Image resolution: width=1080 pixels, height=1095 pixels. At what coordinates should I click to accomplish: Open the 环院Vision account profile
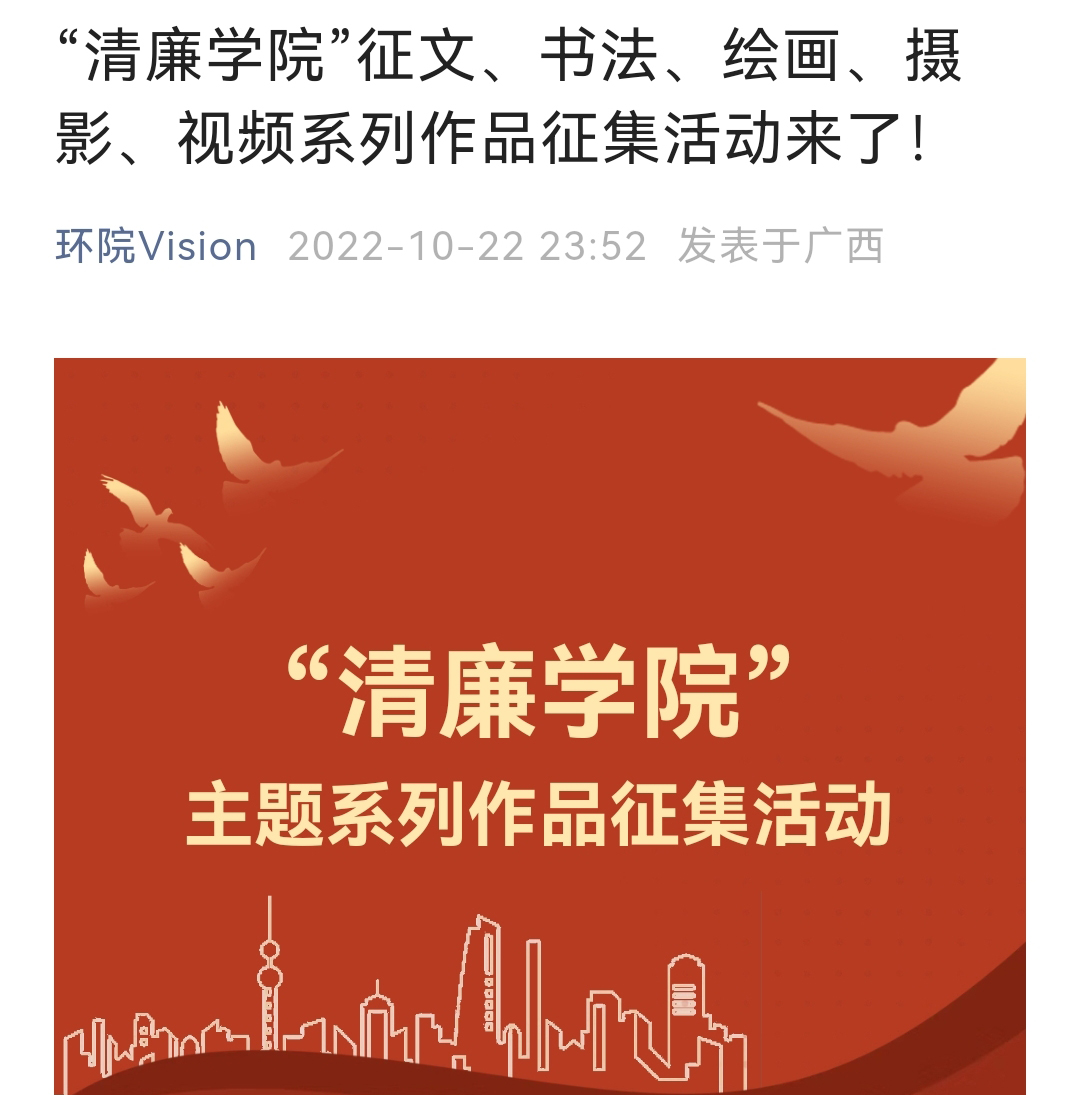[156, 246]
